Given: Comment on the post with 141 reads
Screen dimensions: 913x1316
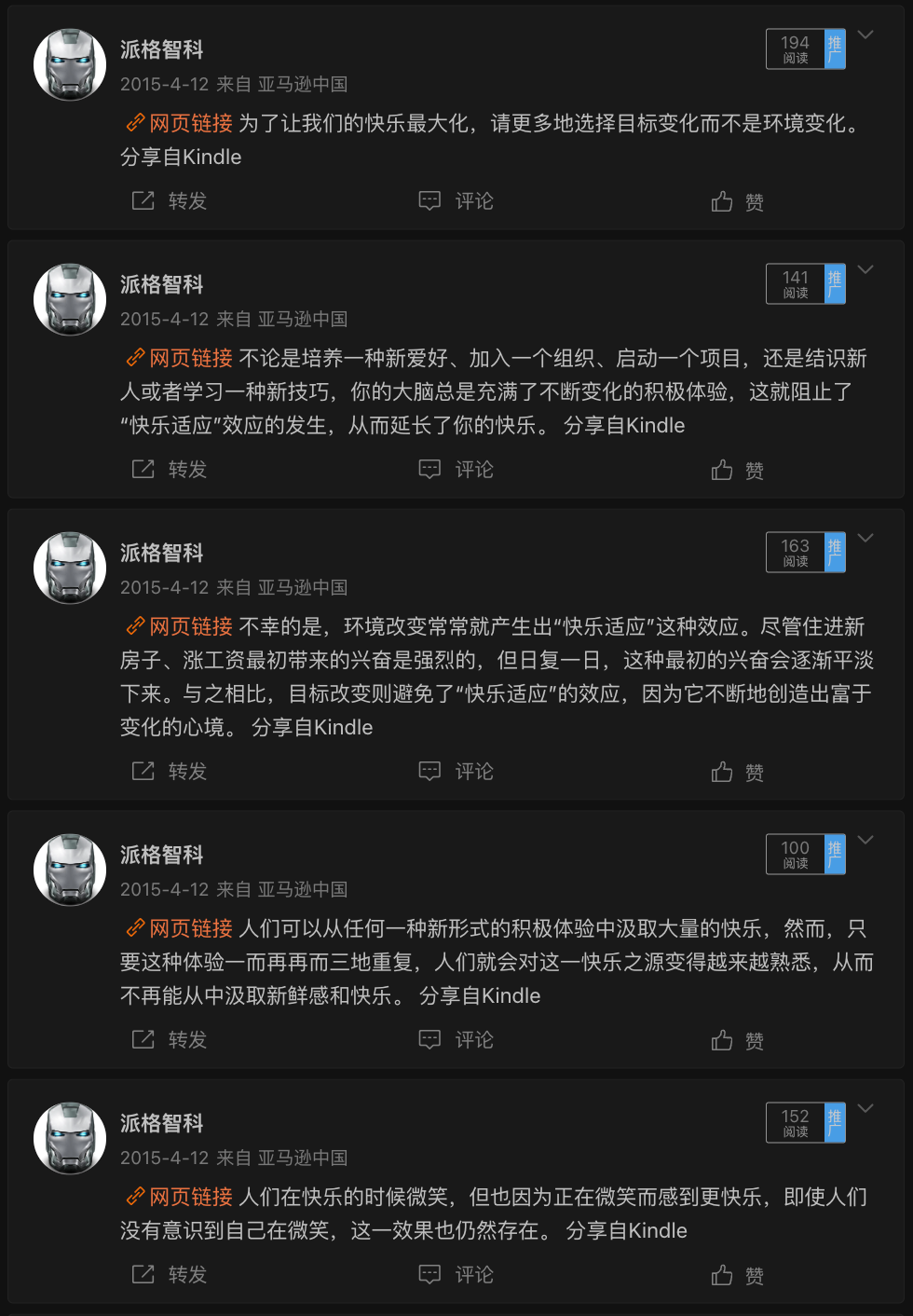Looking at the screenshot, I should click(x=456, y=470).
